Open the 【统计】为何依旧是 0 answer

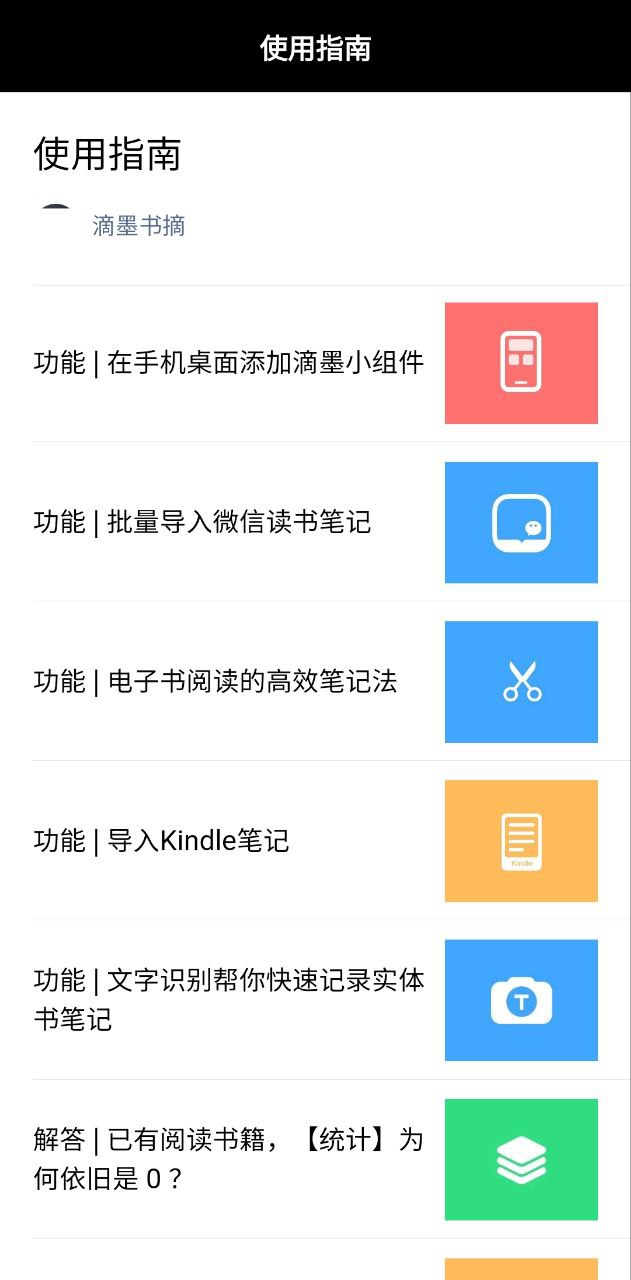(229, 1159)
